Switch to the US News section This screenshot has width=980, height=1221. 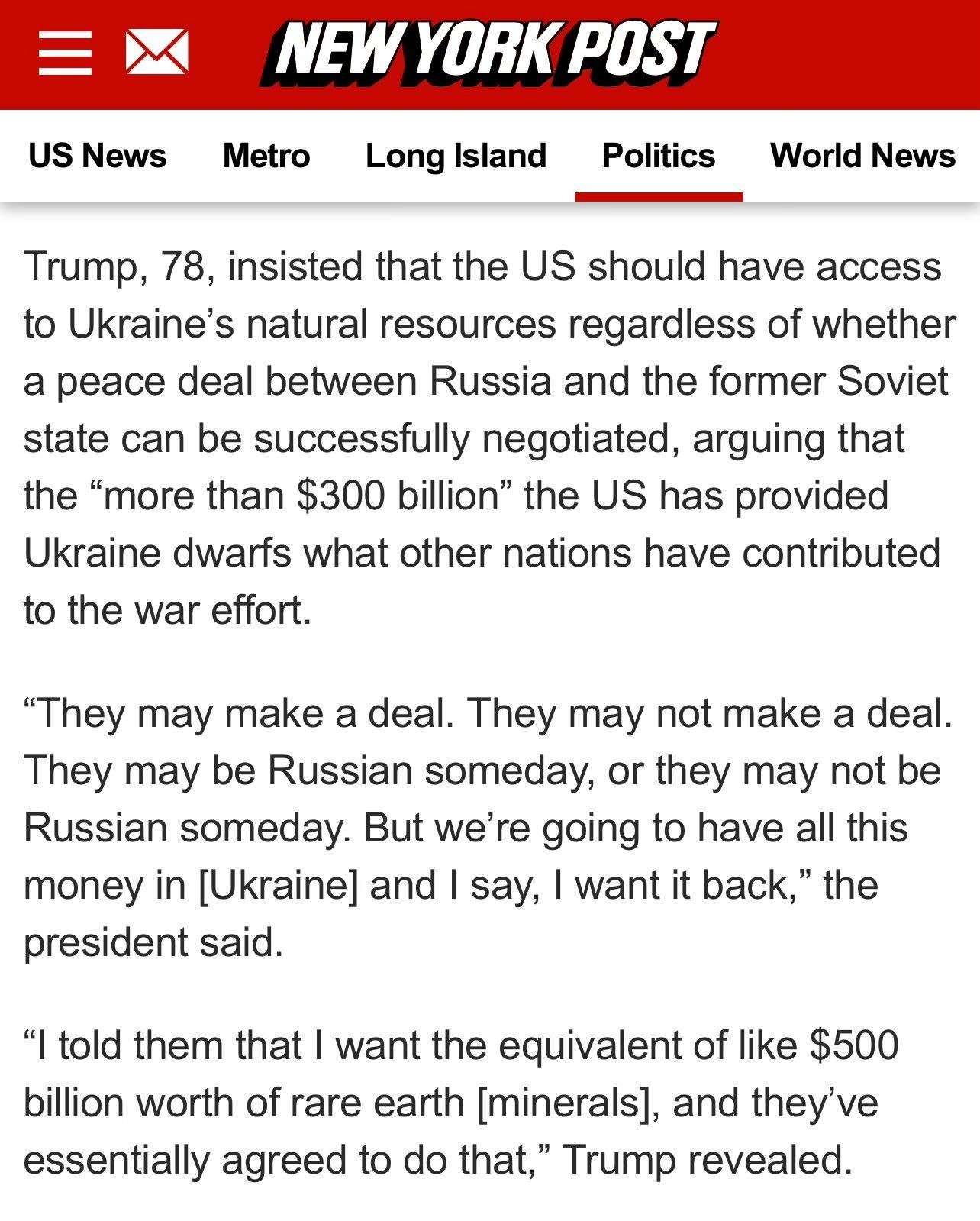pos(97,156)
